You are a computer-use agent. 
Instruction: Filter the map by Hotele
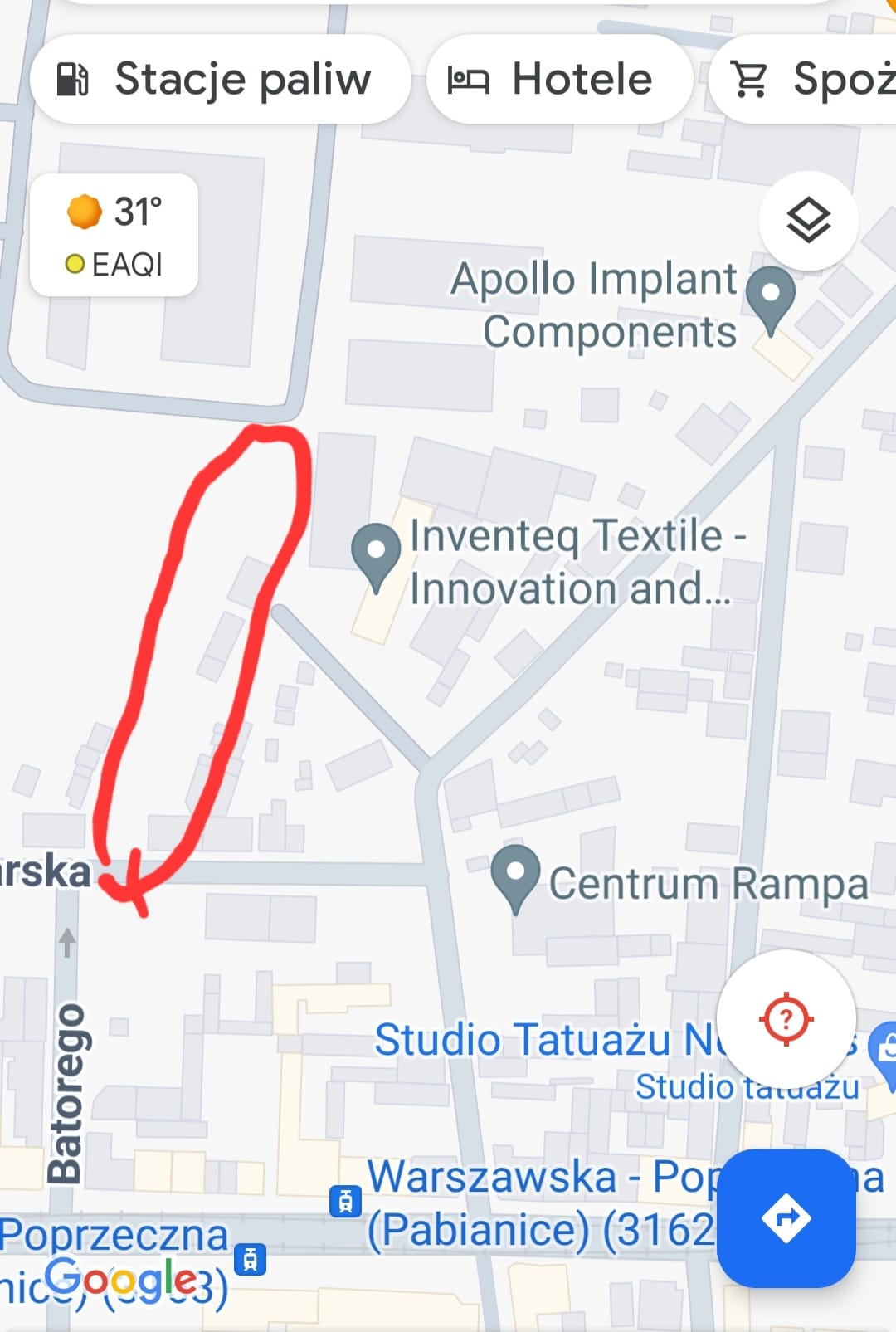tap(558, 80)
